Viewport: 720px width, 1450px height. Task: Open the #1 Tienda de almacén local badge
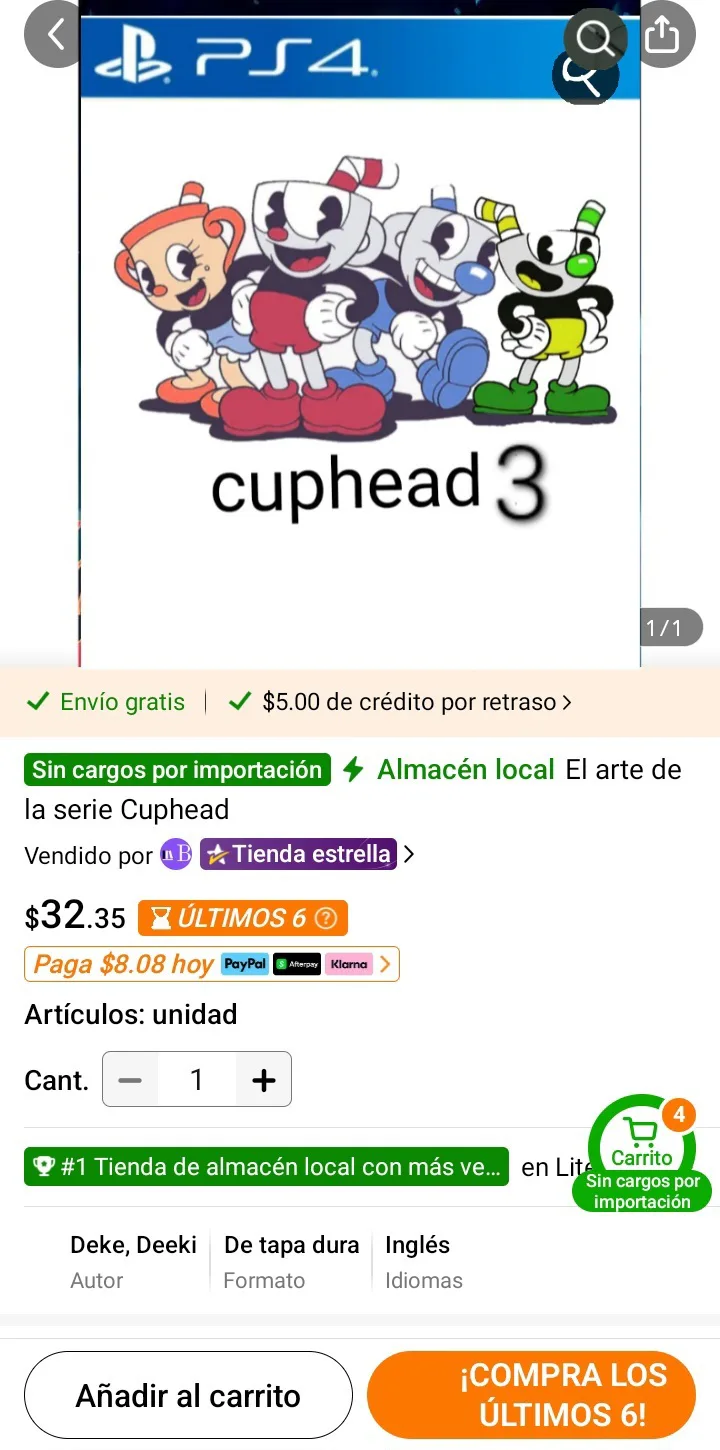coord(266,1167)
